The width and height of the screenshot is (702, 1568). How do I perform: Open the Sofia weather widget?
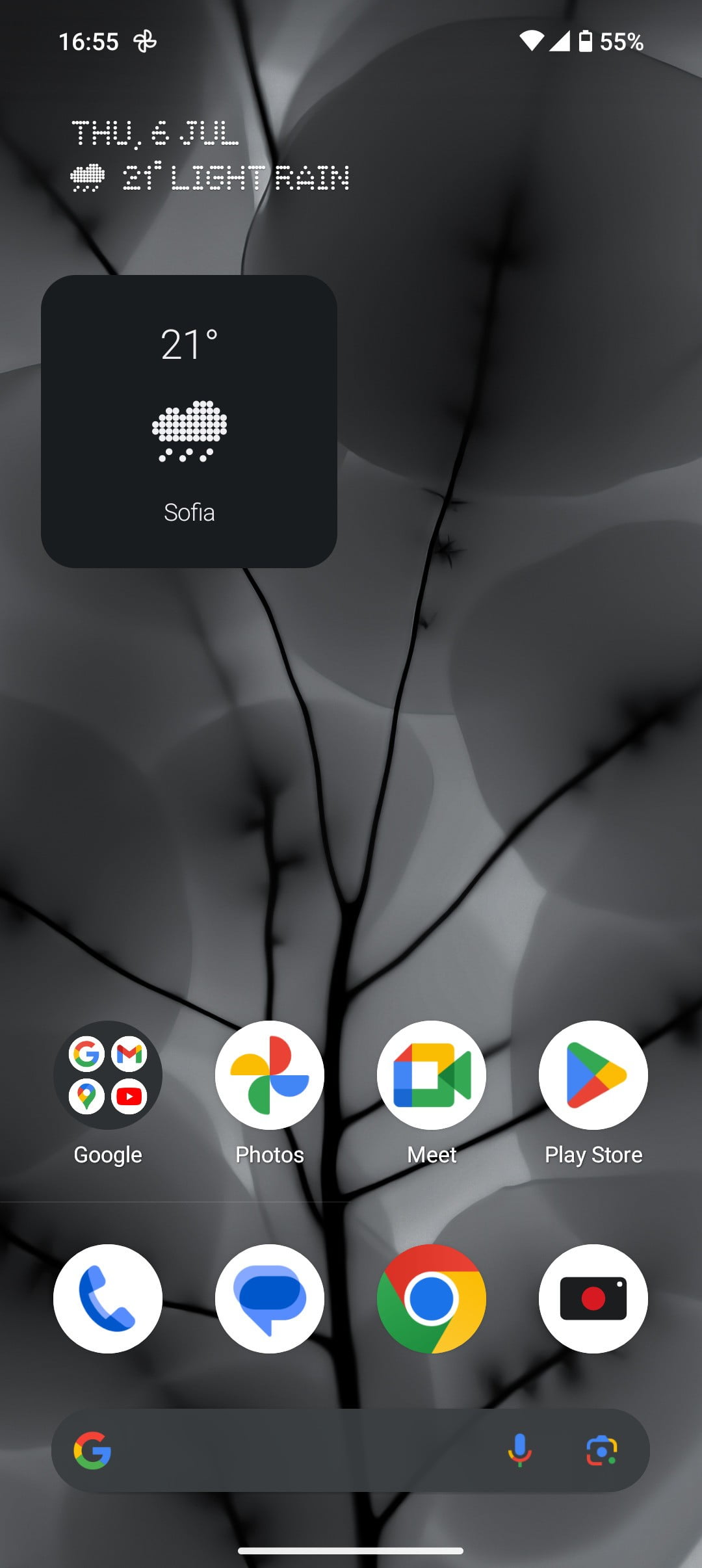point(189,421)
